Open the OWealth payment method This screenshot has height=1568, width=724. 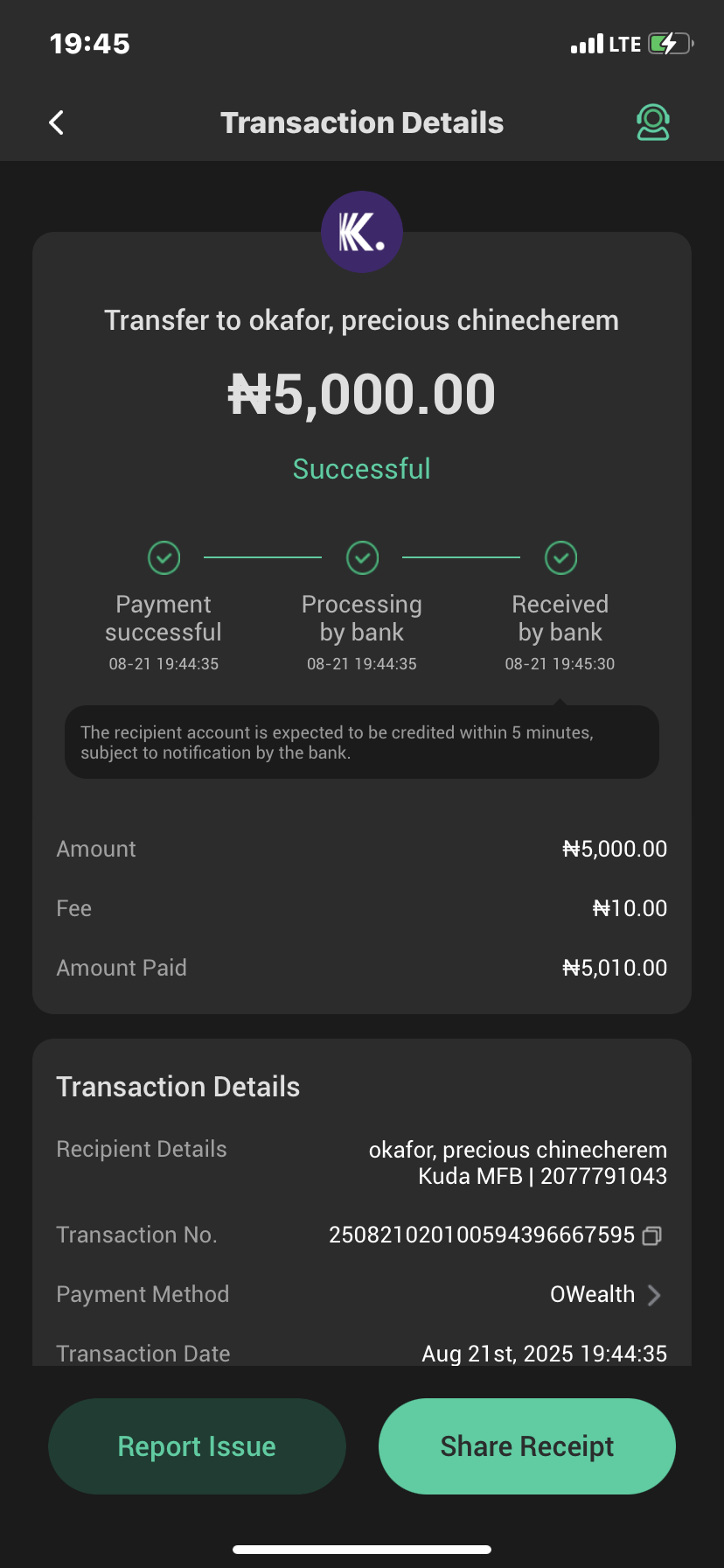(x=605, y=1295)
